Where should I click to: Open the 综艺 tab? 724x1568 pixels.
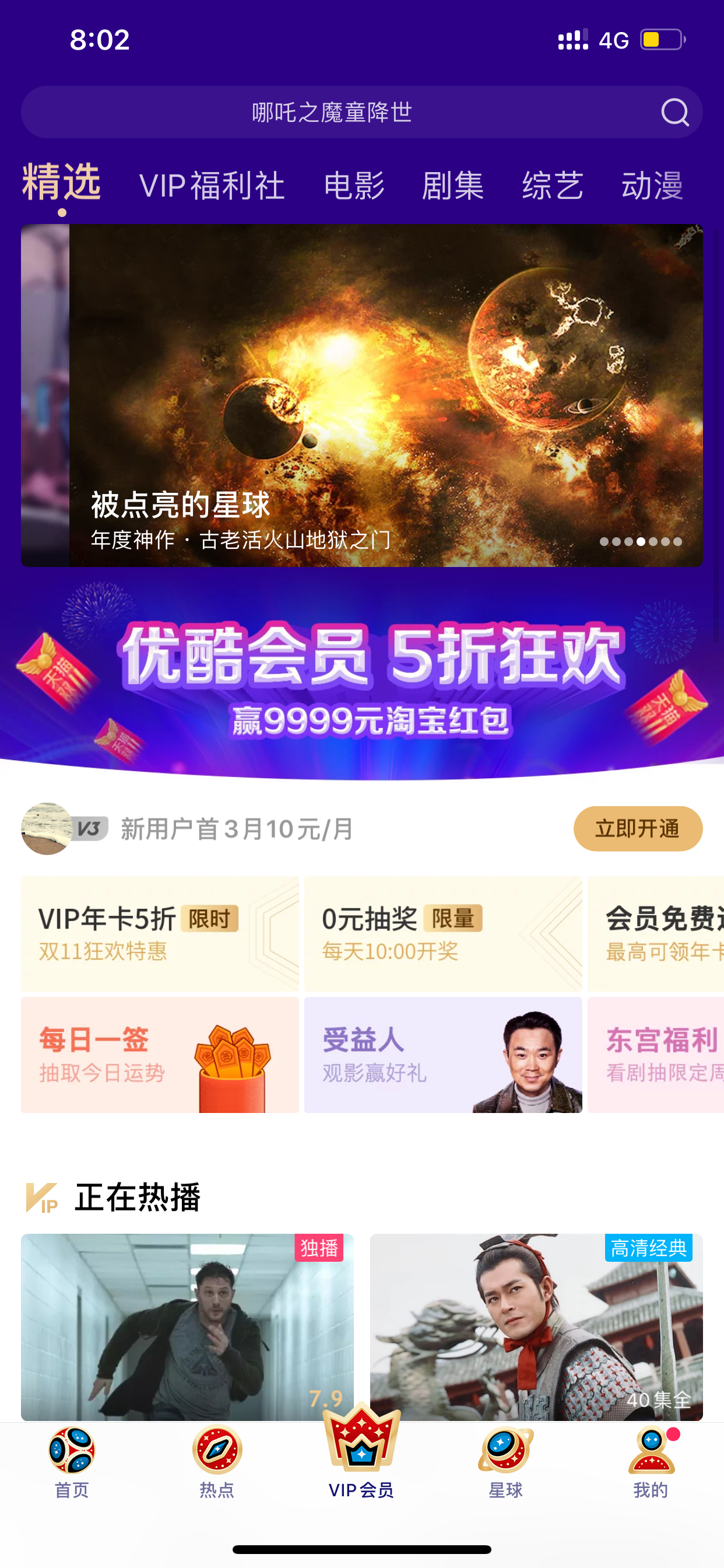(553, 185)
